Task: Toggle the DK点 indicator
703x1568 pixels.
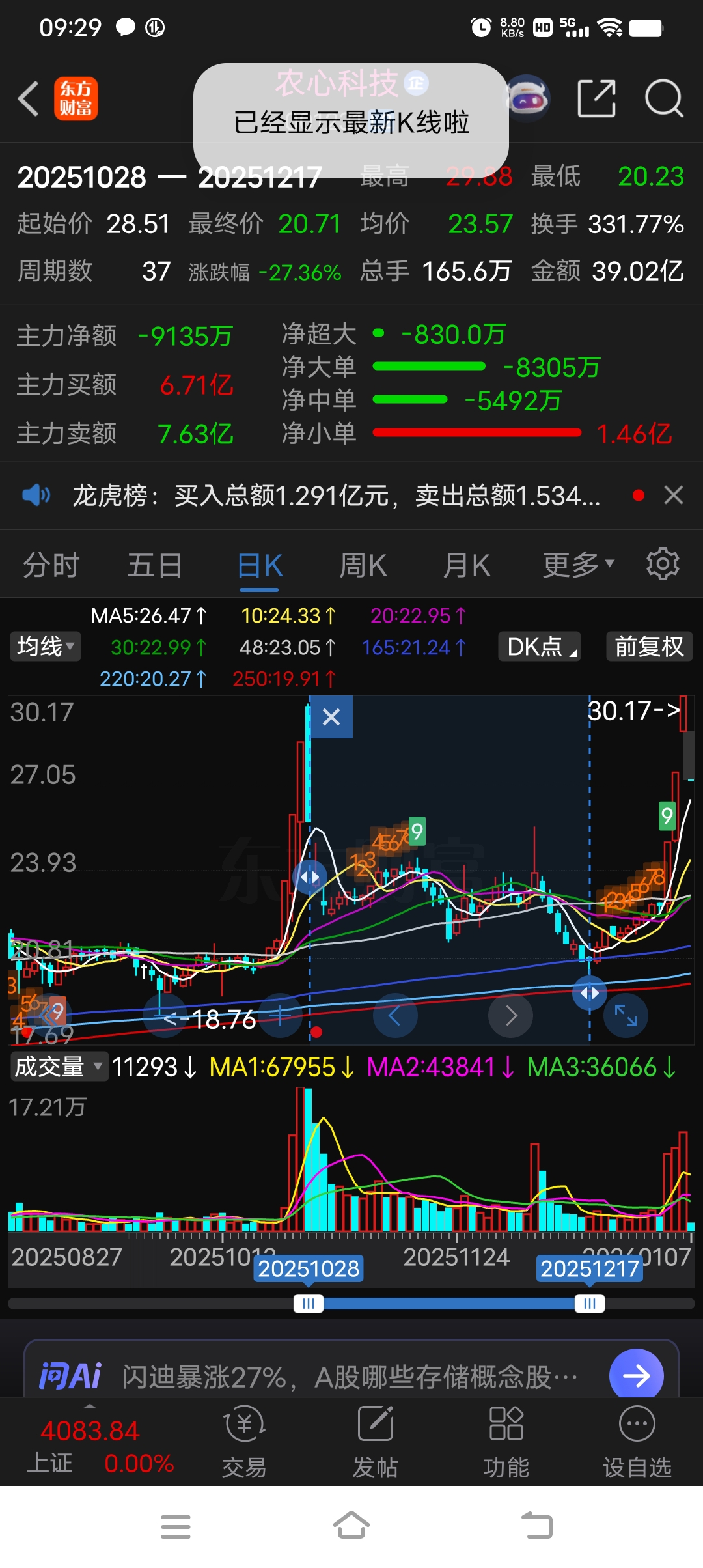Action: 539,647
